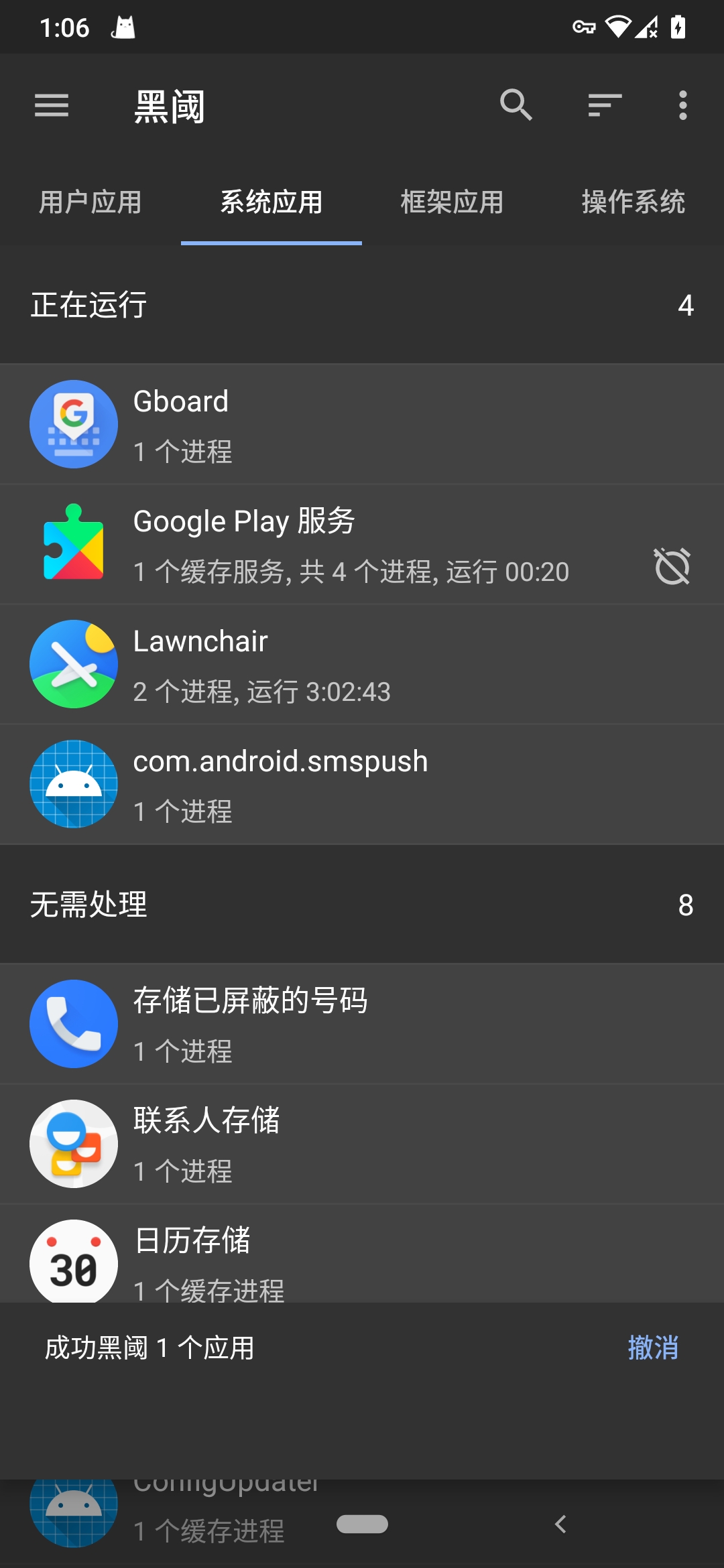This screenshot has height=1568, width=724.
Task: Open the navigation drawer menu
Action: point(52,106)
